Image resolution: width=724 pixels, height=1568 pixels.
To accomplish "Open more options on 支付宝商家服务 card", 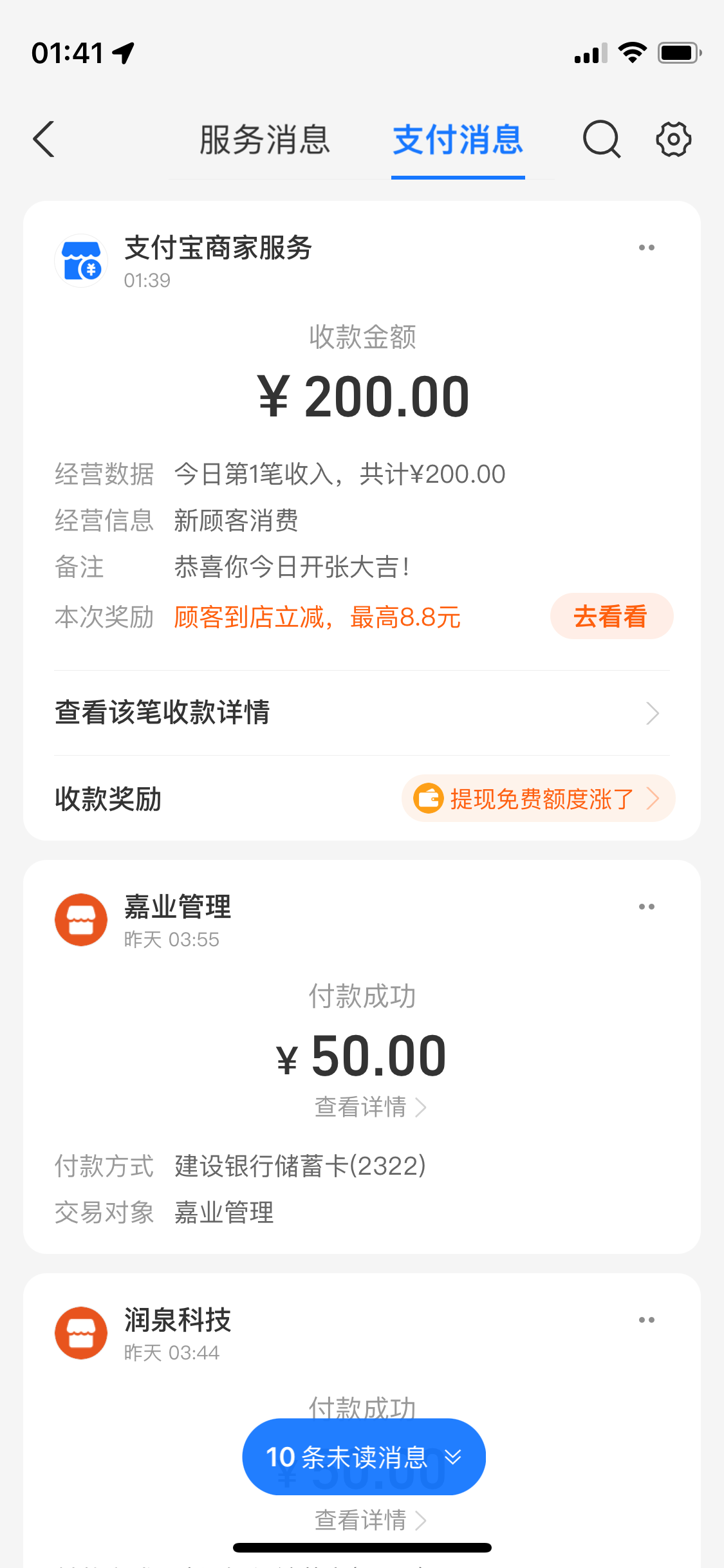I will click(x=647, y=248).
